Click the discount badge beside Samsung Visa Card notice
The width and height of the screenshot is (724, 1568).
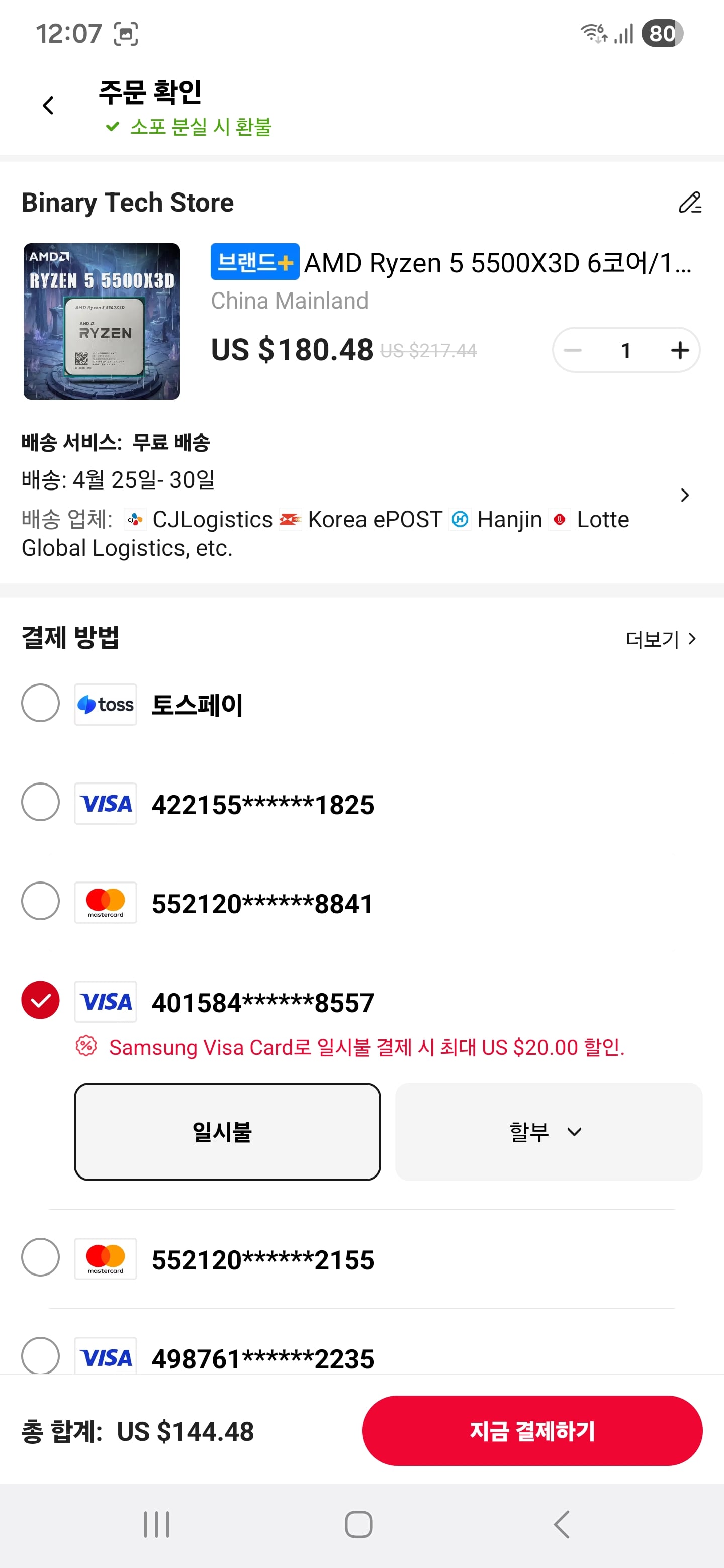[84, 1047]
